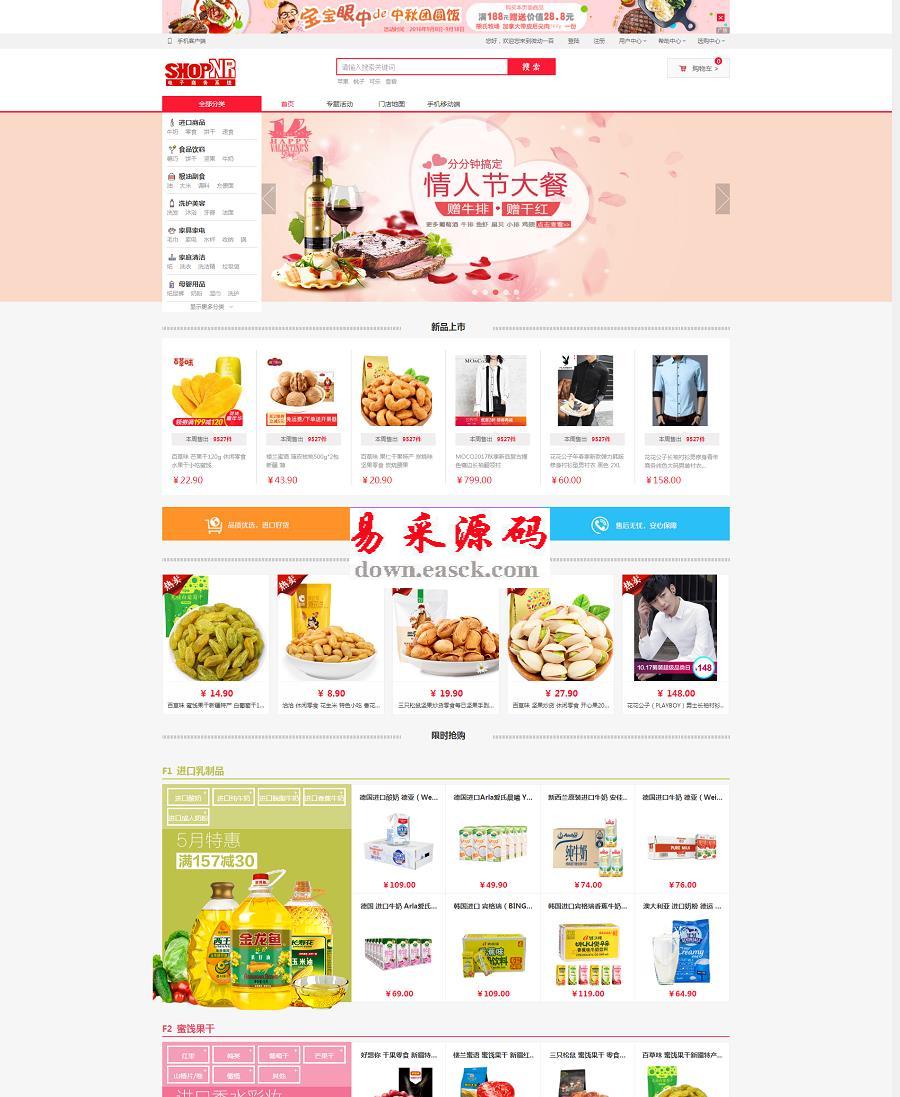Expand 显示更多分类 to show more categories
The height and width of the screenshot is (1097, 900).
pyautogui.click(x=210, y=307)
